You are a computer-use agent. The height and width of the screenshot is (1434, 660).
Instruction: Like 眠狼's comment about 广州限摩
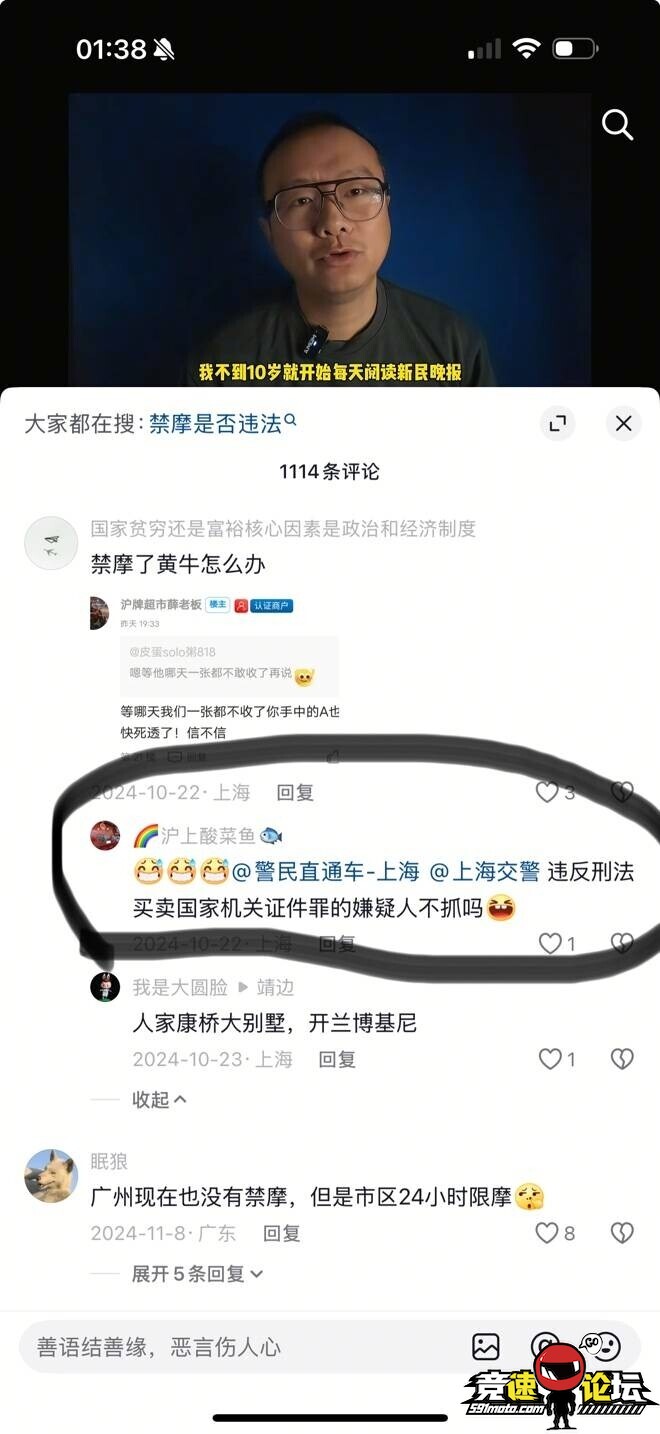point(547,1233)
